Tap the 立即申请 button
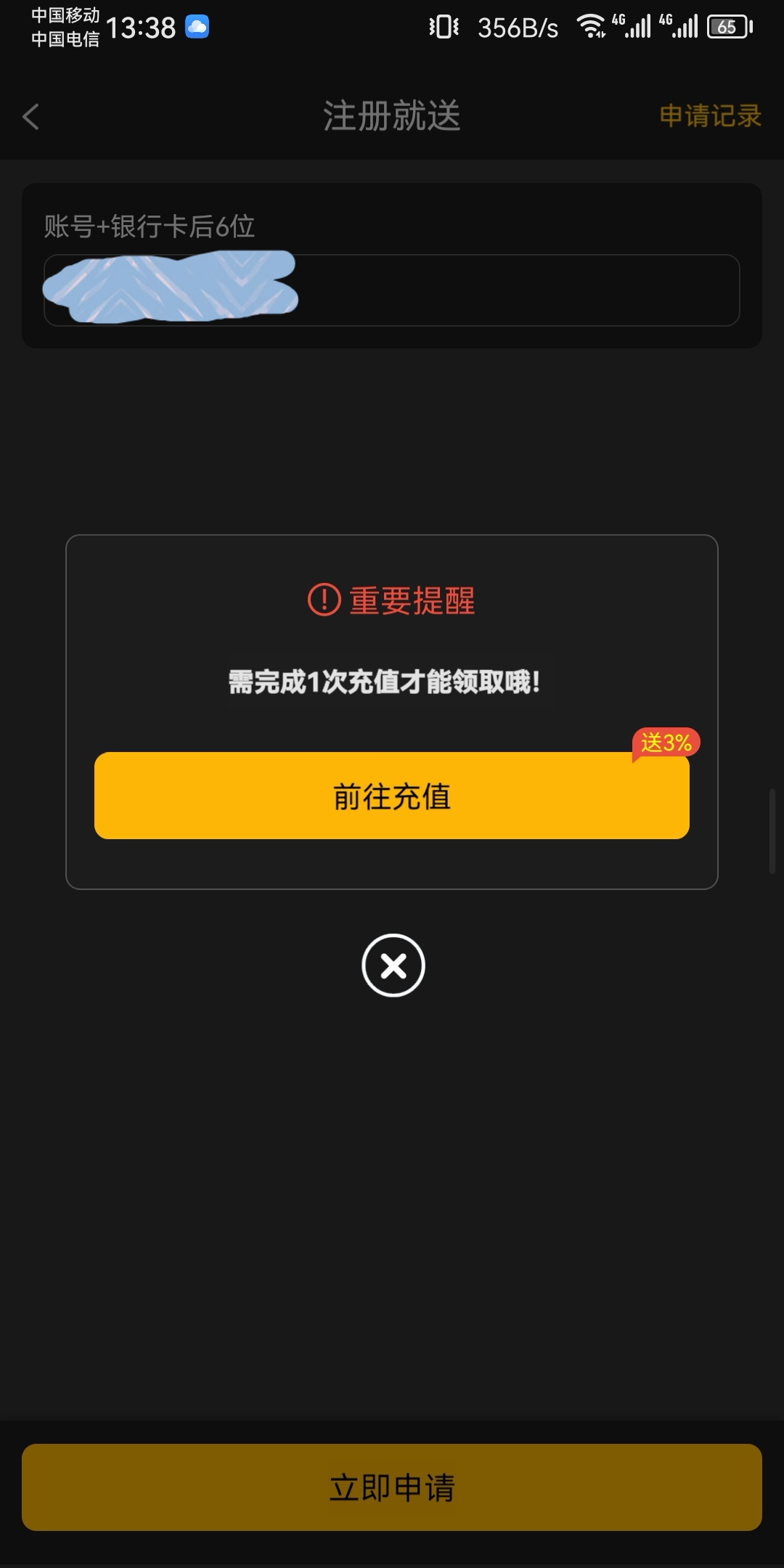 tap(391, 1487)
